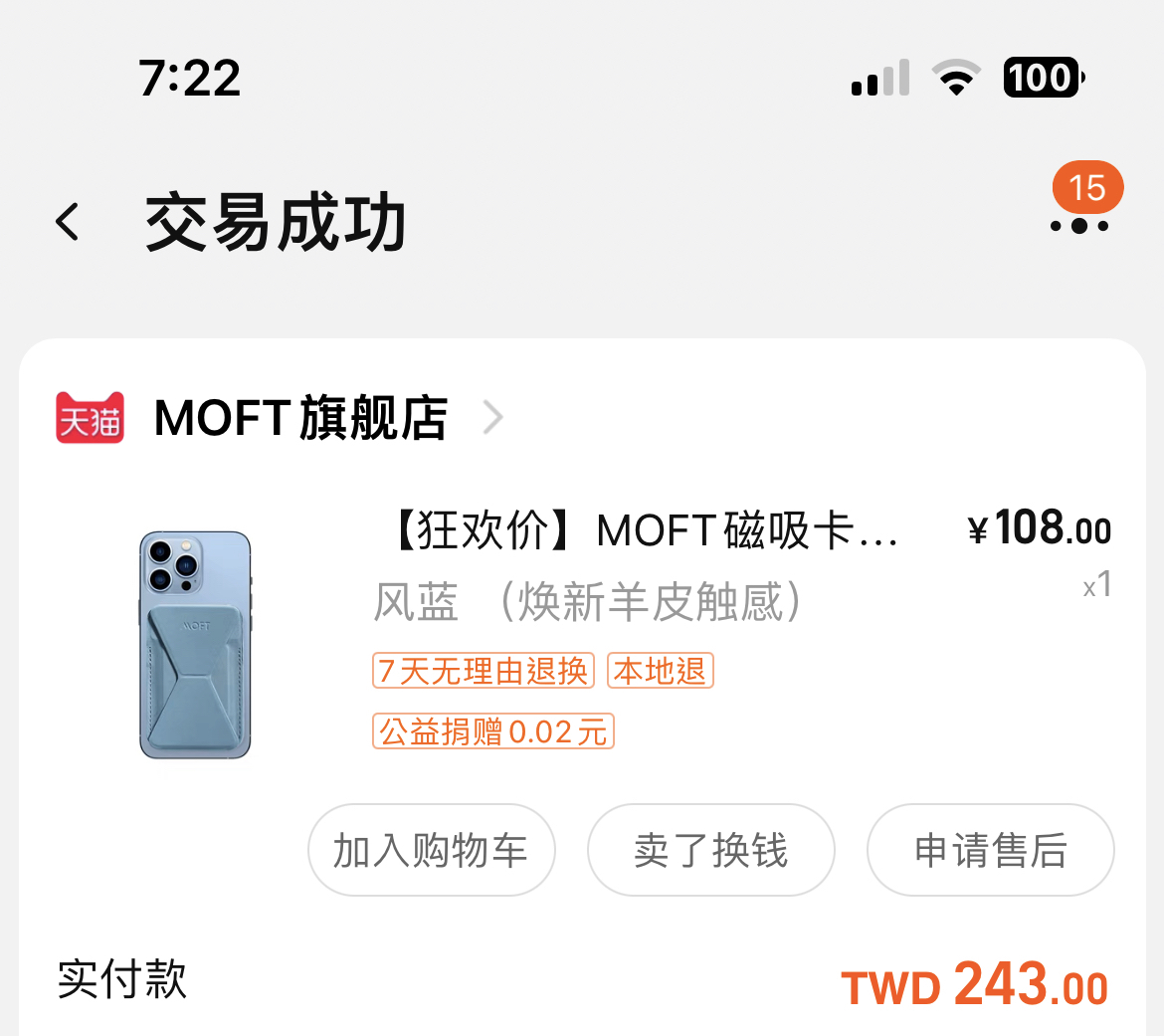The height and width of the screenshot is (1036, 1164).
Task: View the MOFT phone stand product image
Action: click(195, 645)
